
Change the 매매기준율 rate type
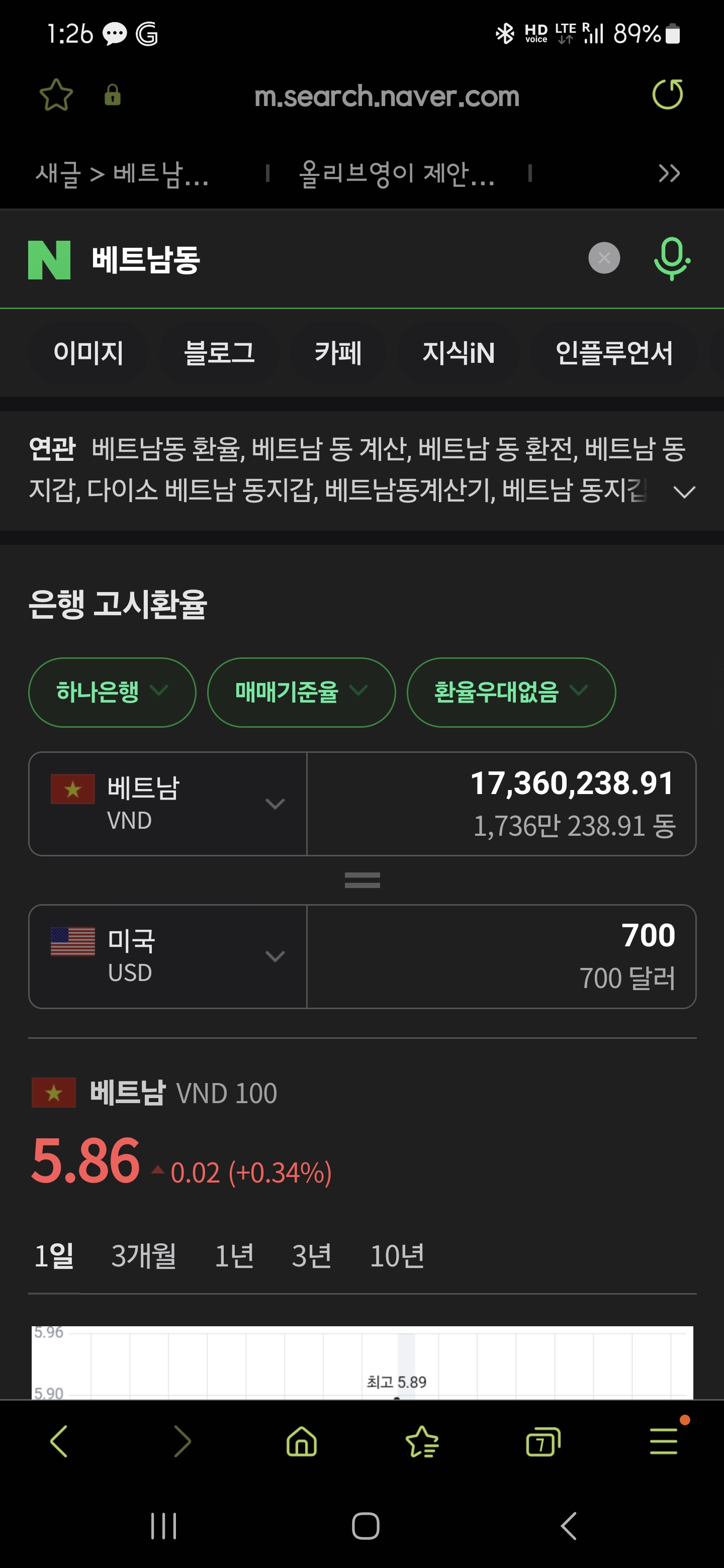click(301, 692)
